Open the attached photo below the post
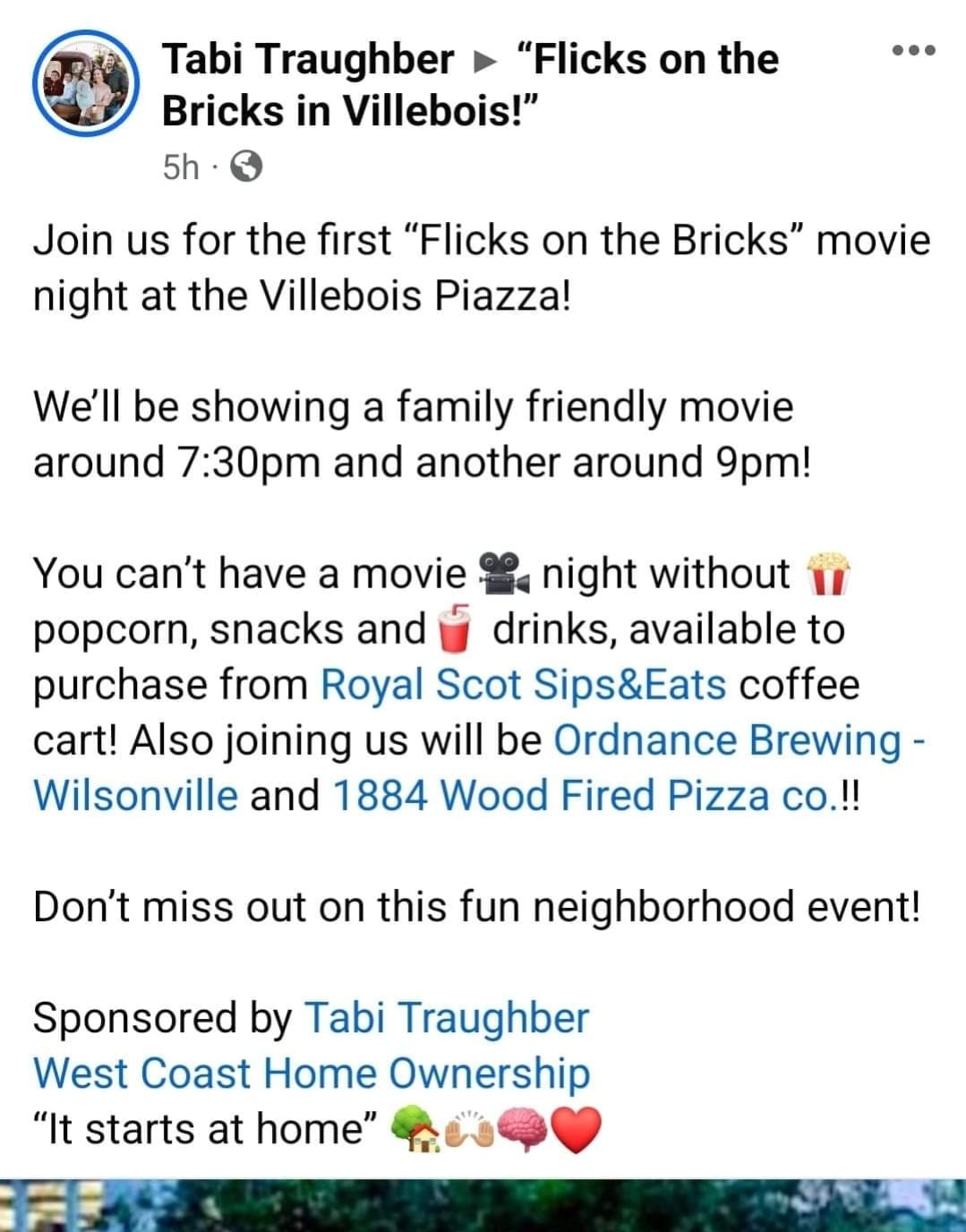The height and width of the screenshot is (1232, 966). pyautogui.click(x=483, y=1205)
